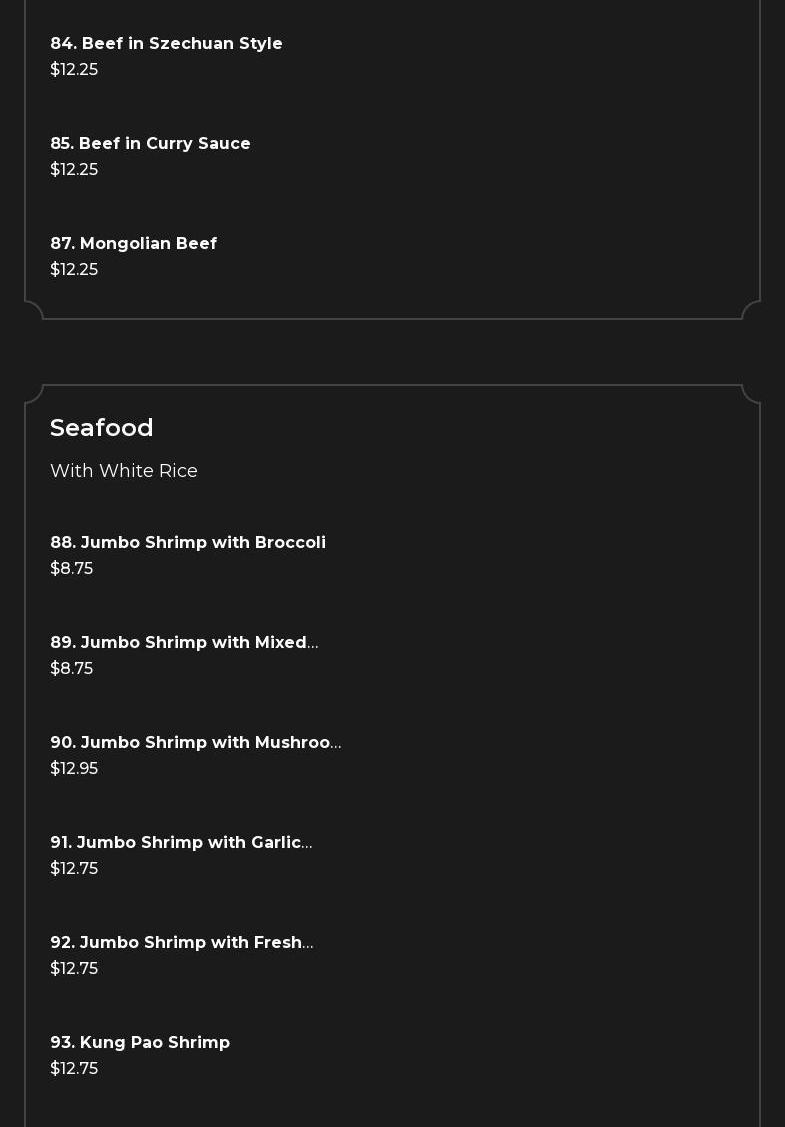
Task: Open 93. Kung Pao Shrimp
Action: coord(140,1043)
